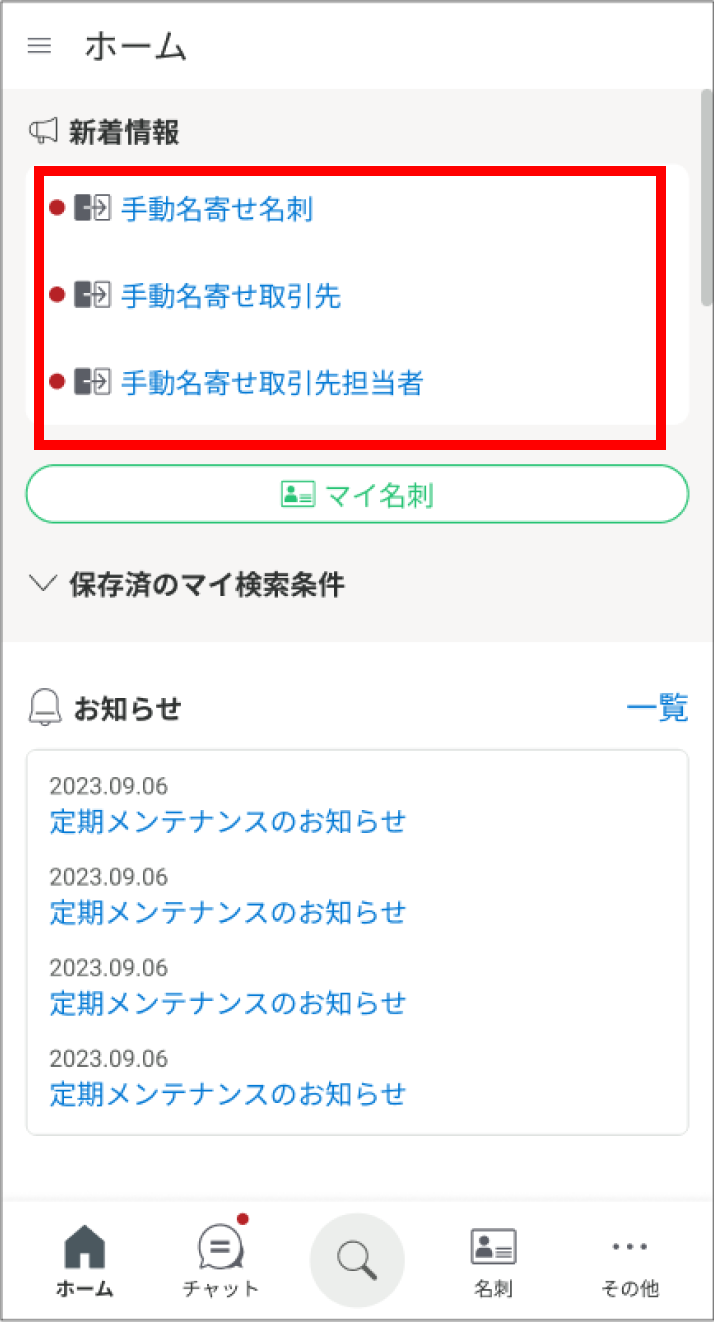The image size is (714, 1322).
Task: Expand 保存済のマイ検索条件 section
Action: [x=188, y=585]
